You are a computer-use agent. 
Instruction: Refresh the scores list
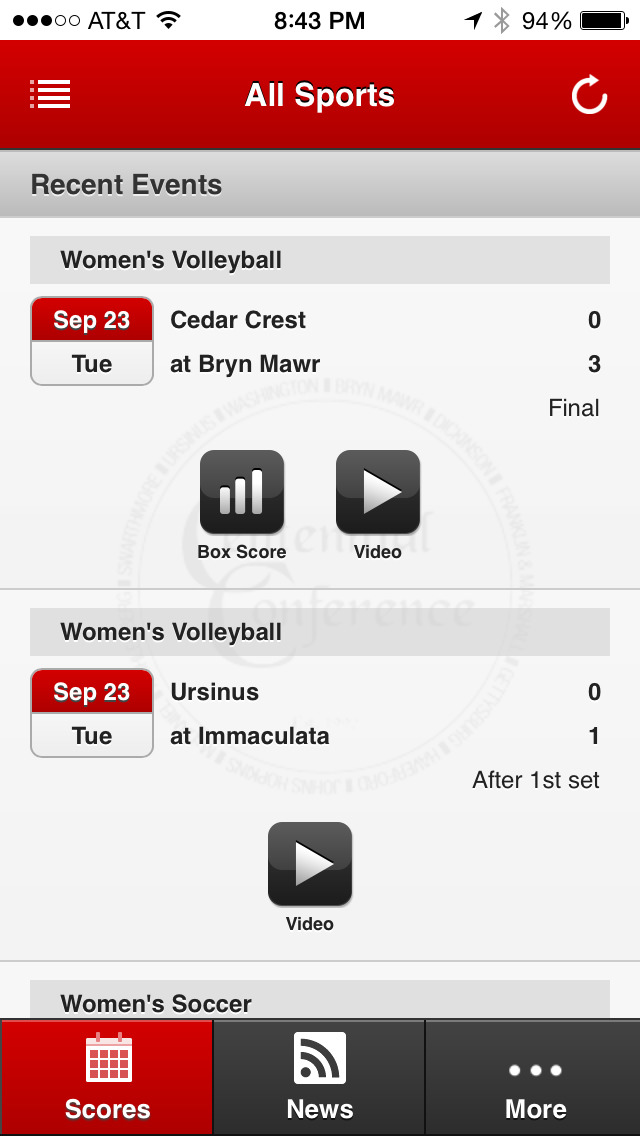point(589,94)
